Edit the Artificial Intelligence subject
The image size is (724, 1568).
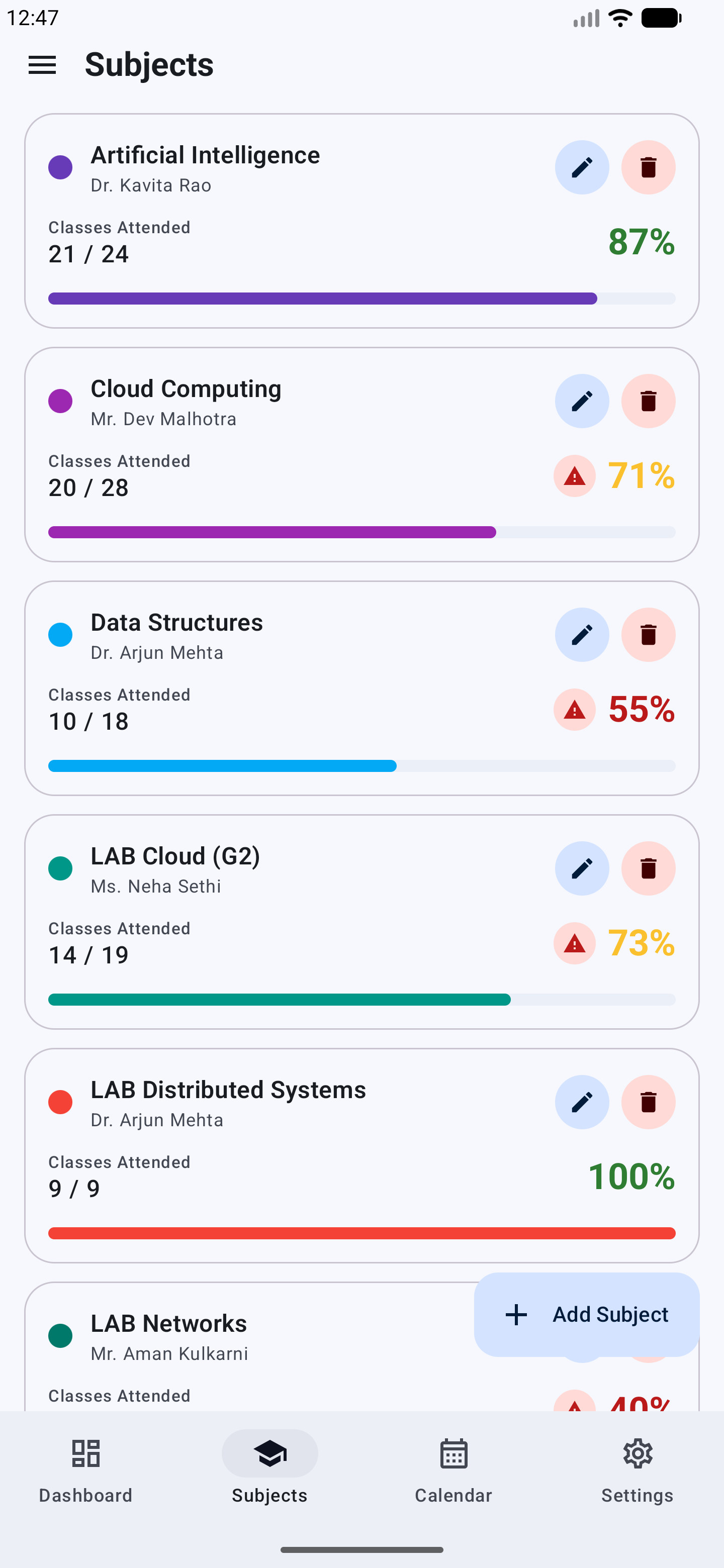point(582,167)
